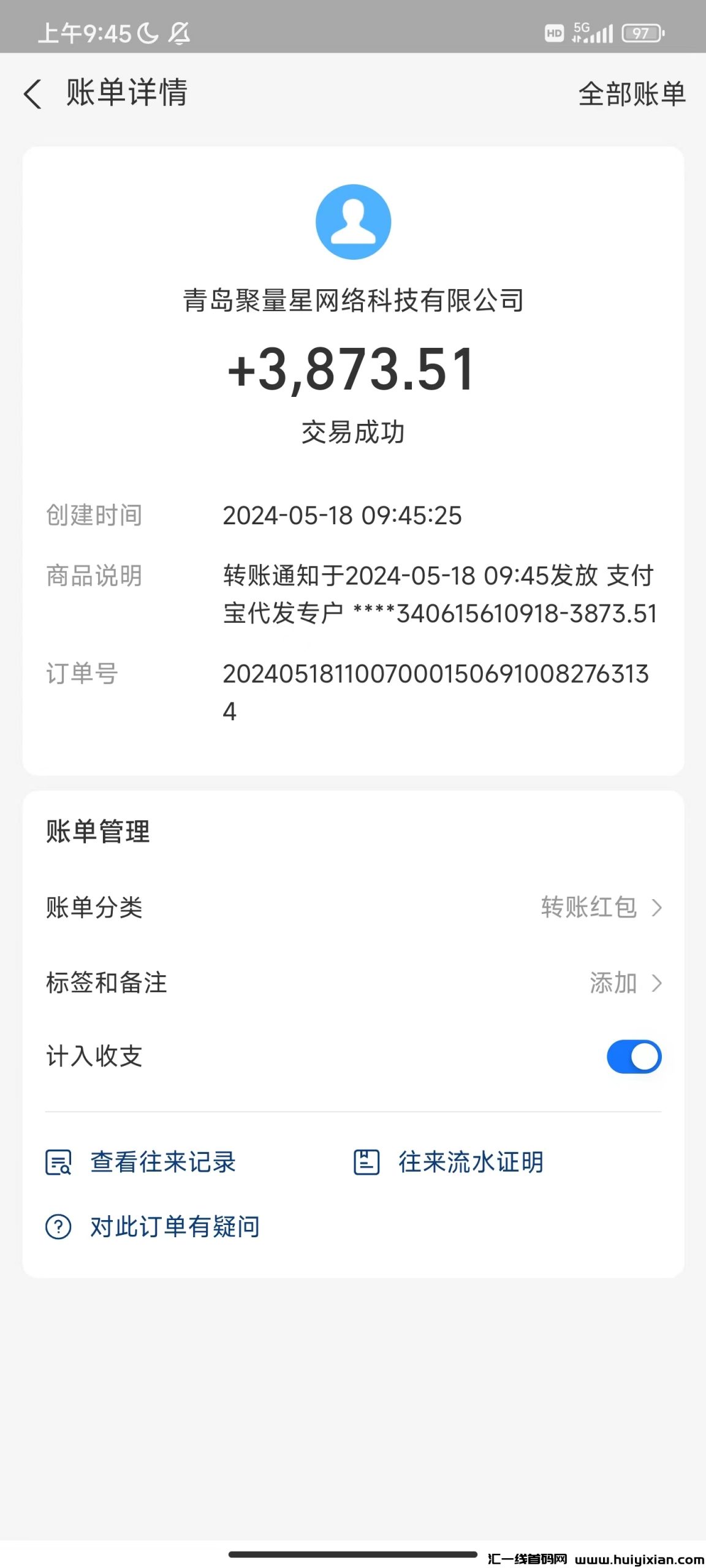Tap the 5G network icon in status bar
The image size is (706, 1568).
click(581, 29)
